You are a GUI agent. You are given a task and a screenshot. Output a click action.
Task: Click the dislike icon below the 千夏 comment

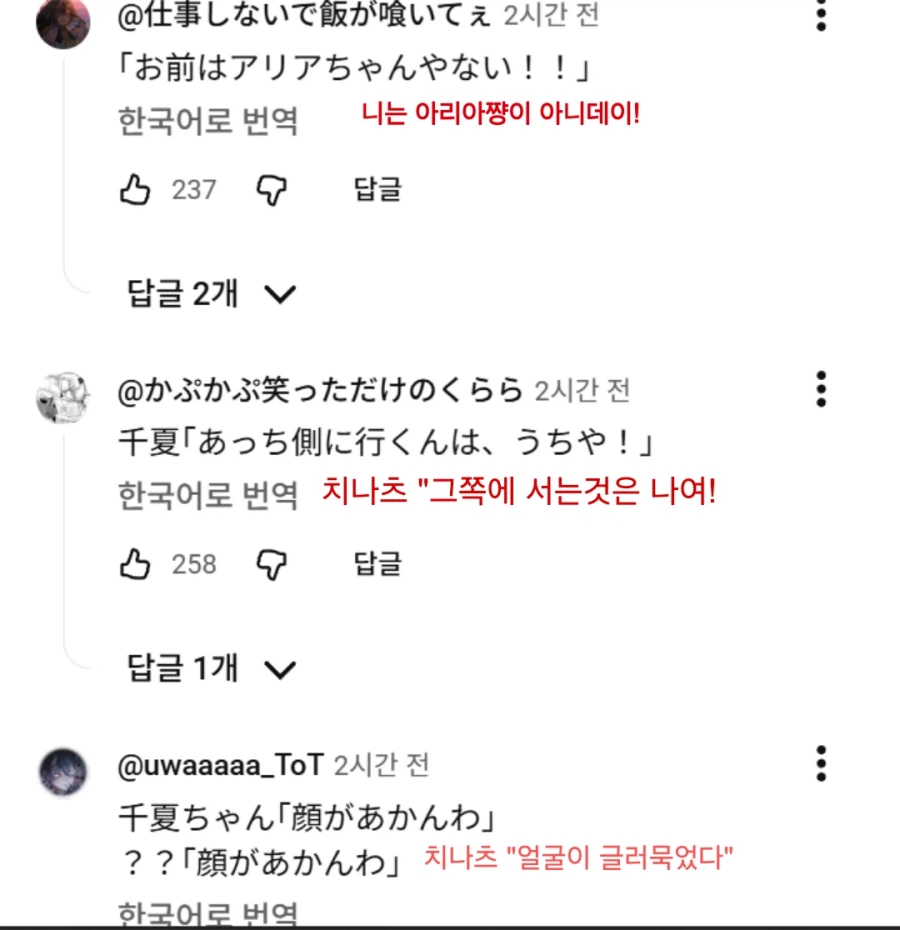270,563
